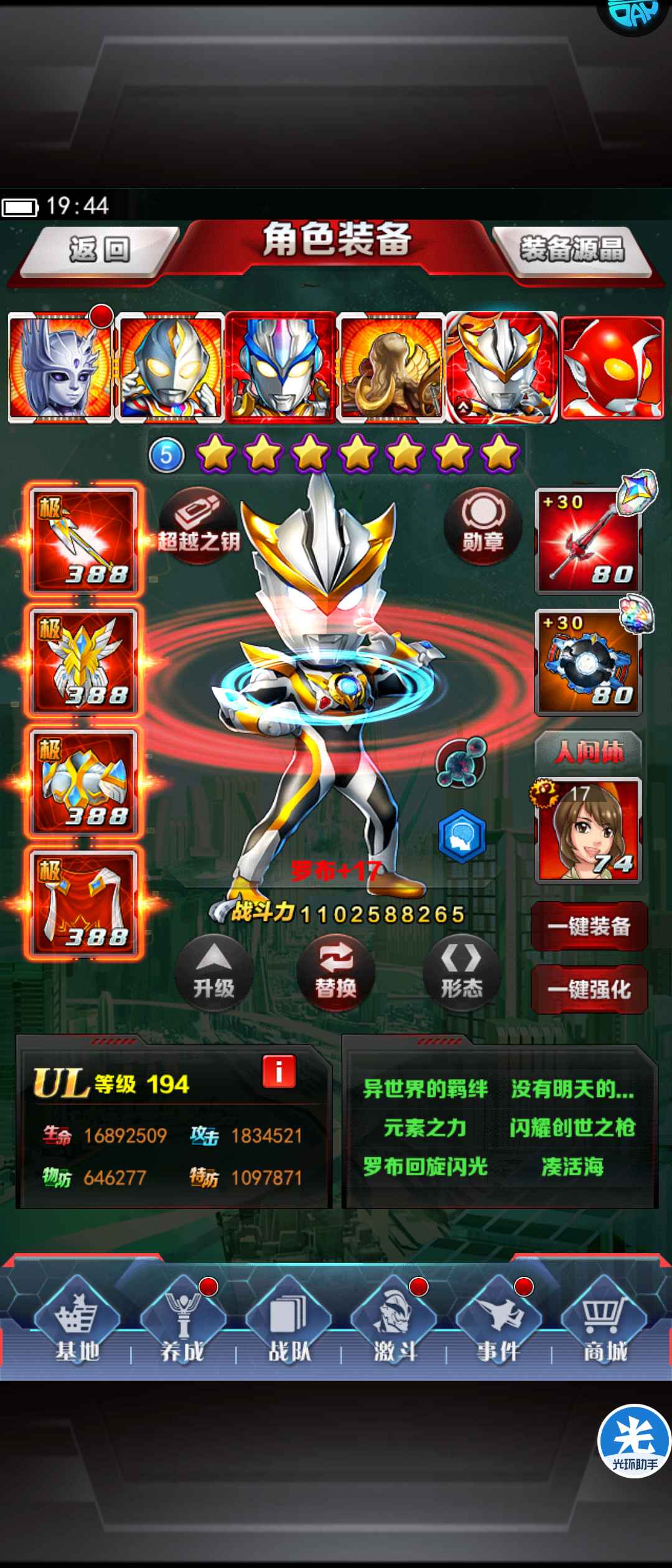Open the 勋章 medal button
Image resolution: width=672 pixels, height=1568 pixels.
pos(482,526)
